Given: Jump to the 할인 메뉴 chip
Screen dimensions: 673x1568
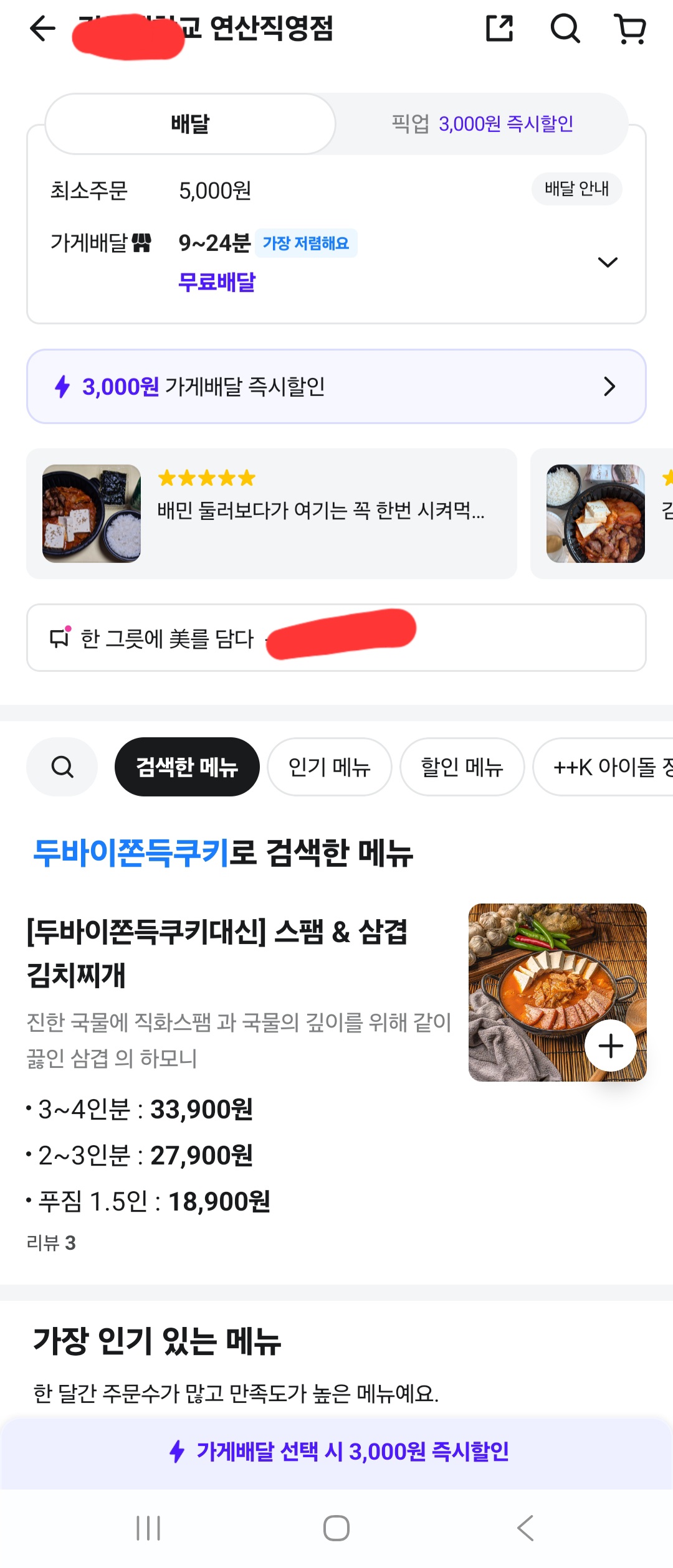Looking at the screenshot, I should [462, 767].
